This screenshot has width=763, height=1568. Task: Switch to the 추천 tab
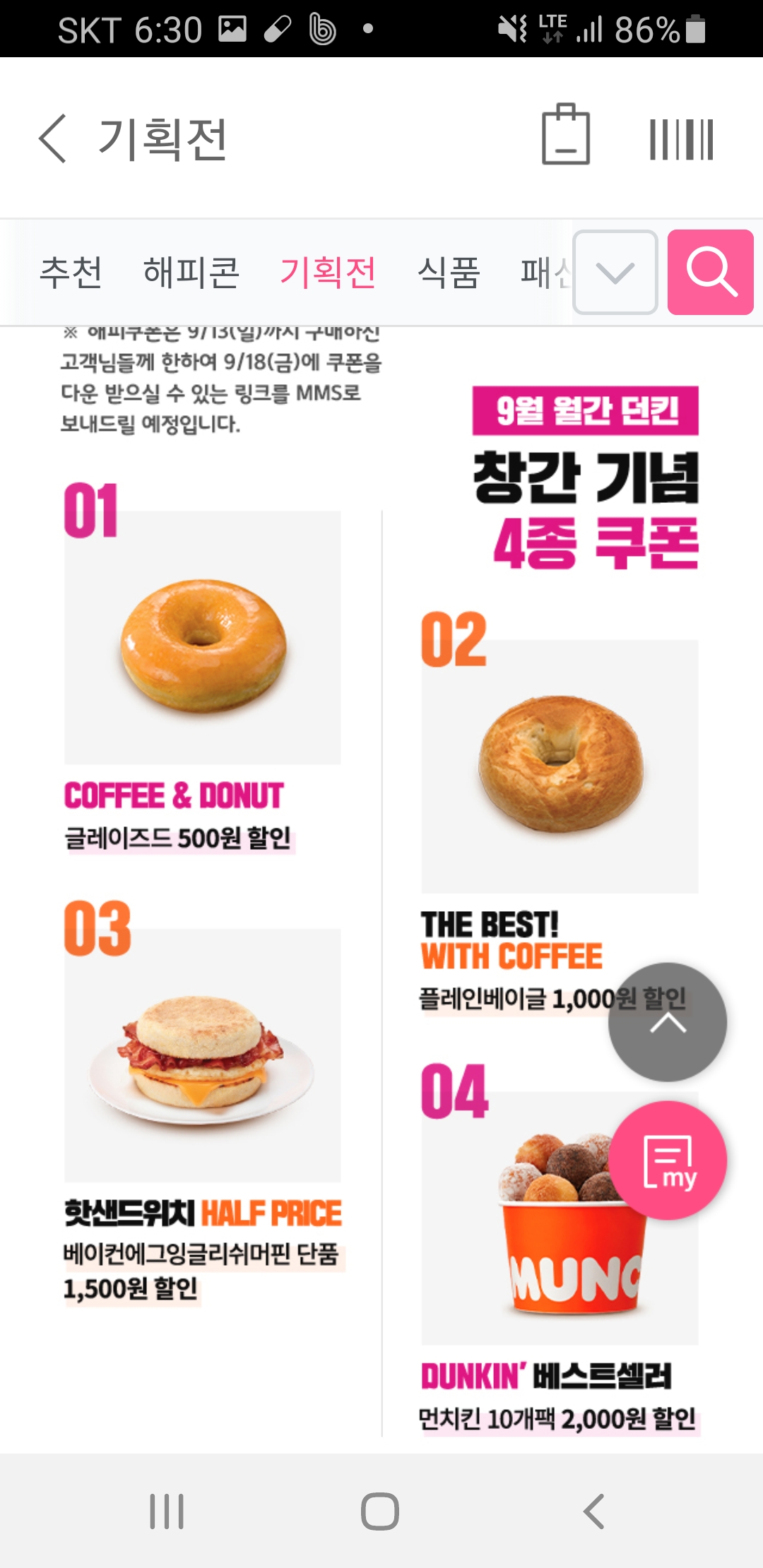pyautogui.click(x=71, y=273)
